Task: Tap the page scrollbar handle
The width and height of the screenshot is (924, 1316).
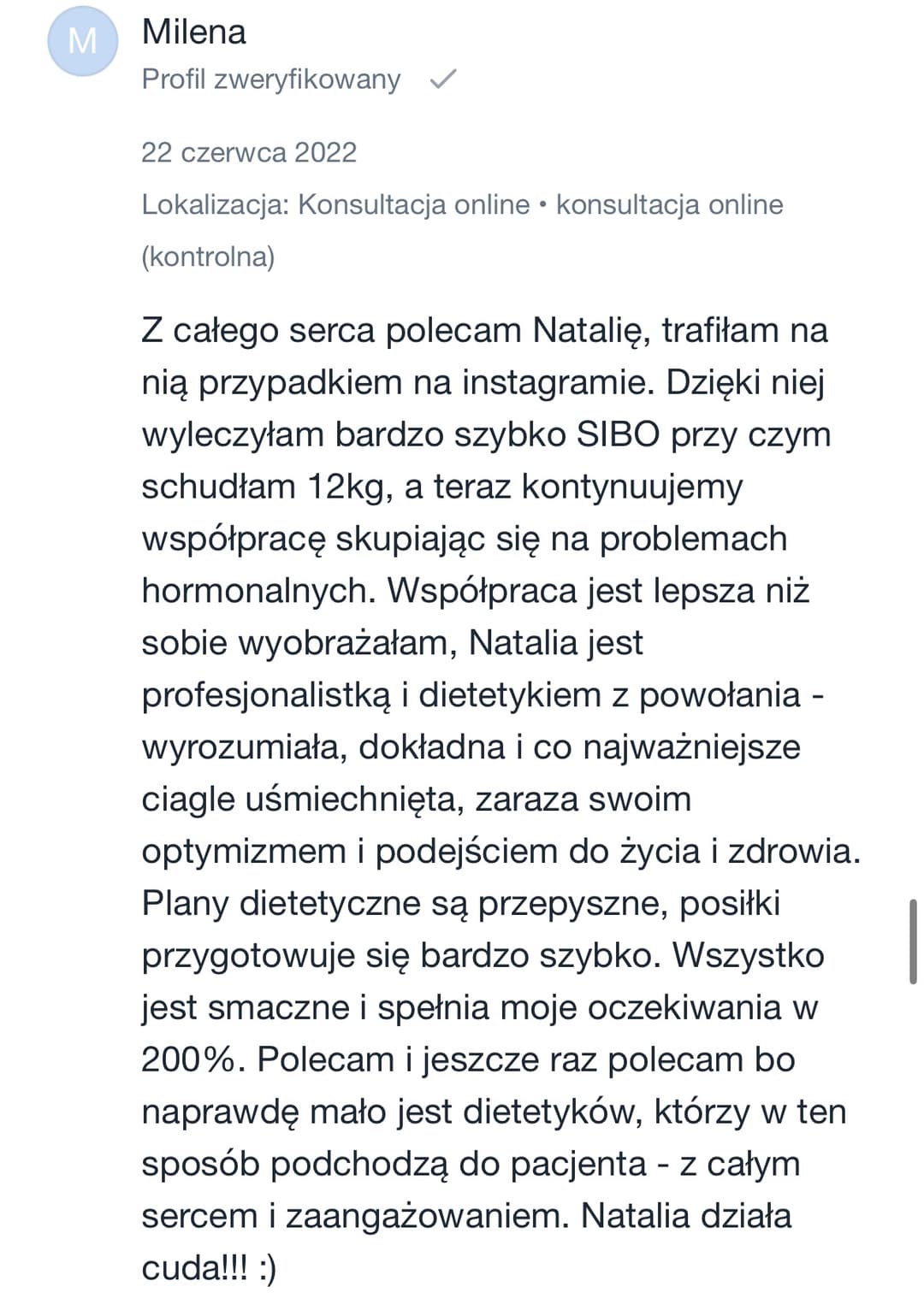Action: pos(913,941)
